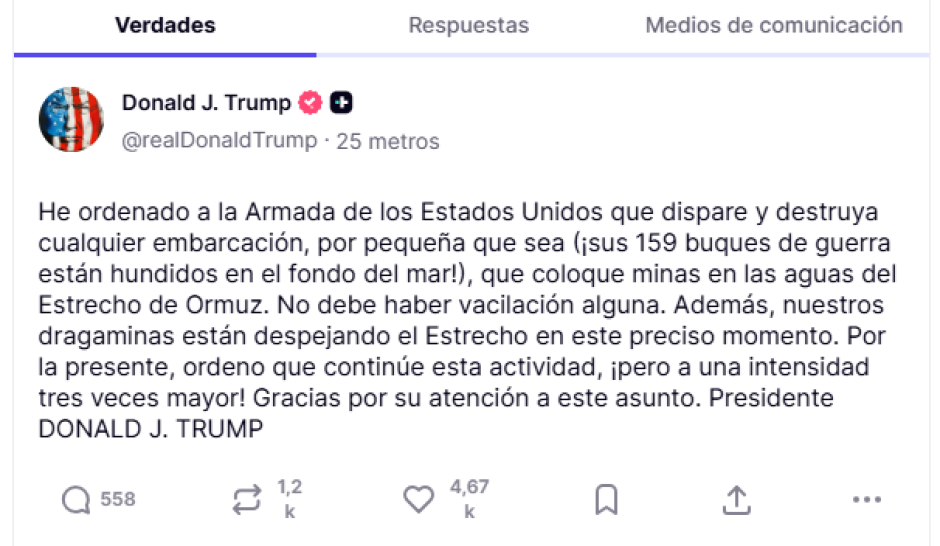Image resolution: width=940 pixels, height=546 pixels.
Task: Like the post with the heart icon
Action: tap(419, 500)
